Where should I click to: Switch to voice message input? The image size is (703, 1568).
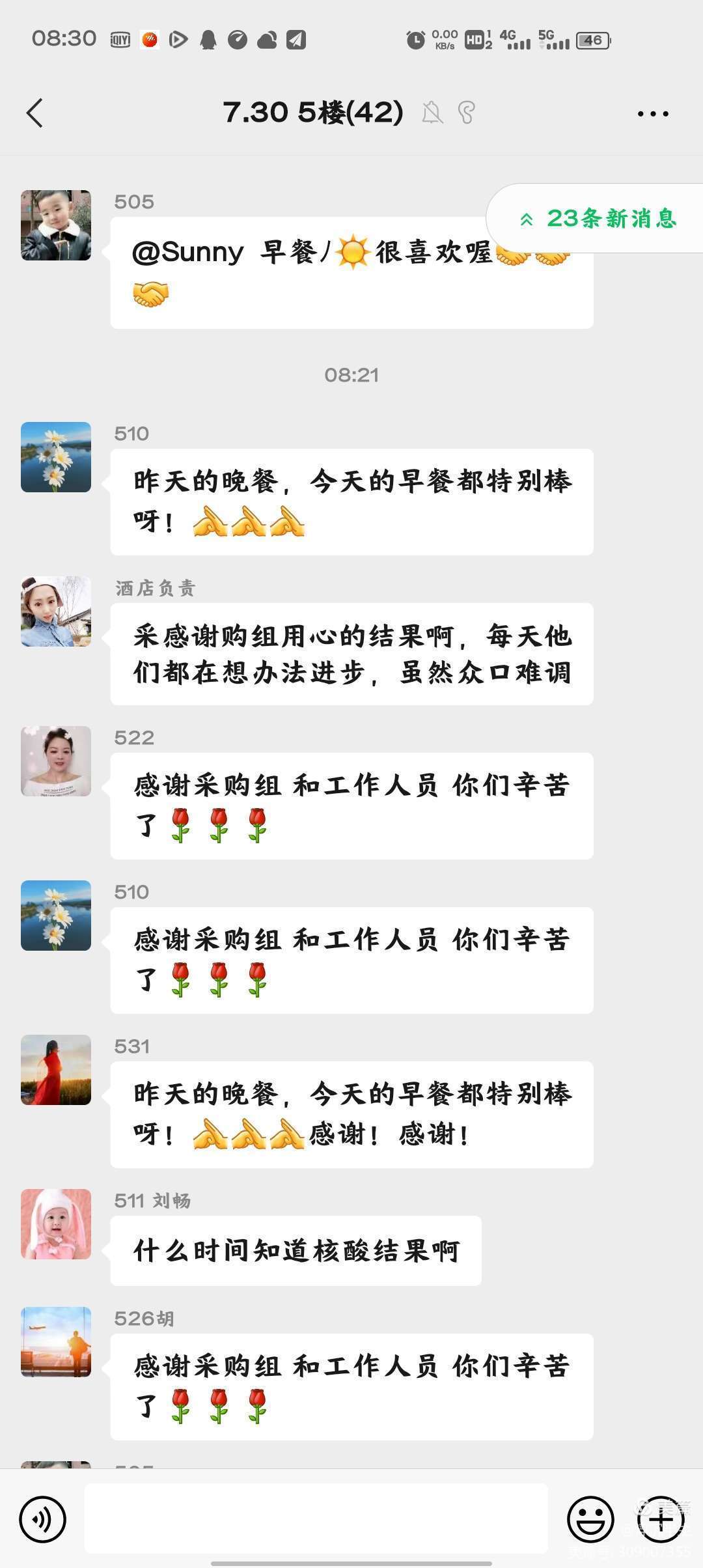(x=43, y=1520)
